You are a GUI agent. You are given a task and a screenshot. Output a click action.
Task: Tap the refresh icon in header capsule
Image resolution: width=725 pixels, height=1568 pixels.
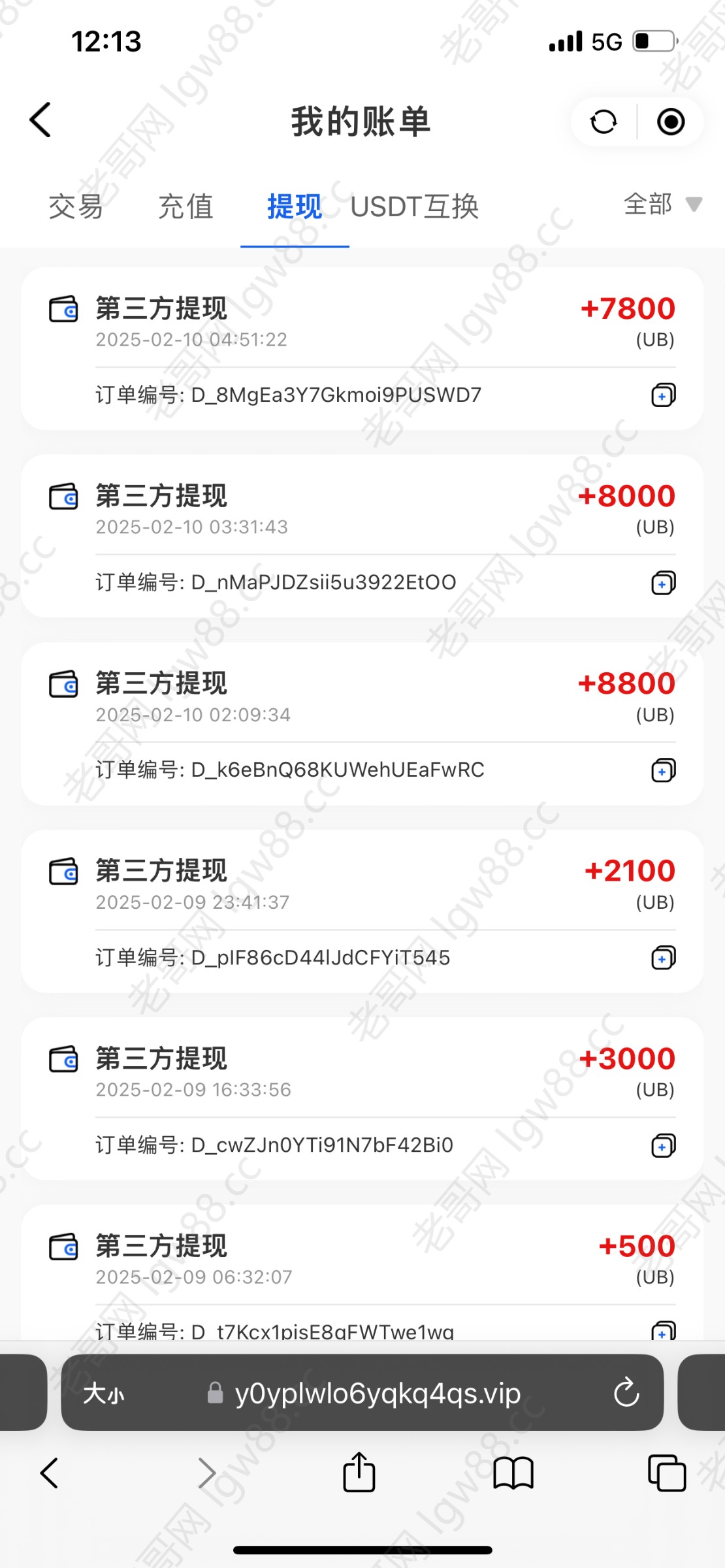pyautogui.click(x=604, y=122)
